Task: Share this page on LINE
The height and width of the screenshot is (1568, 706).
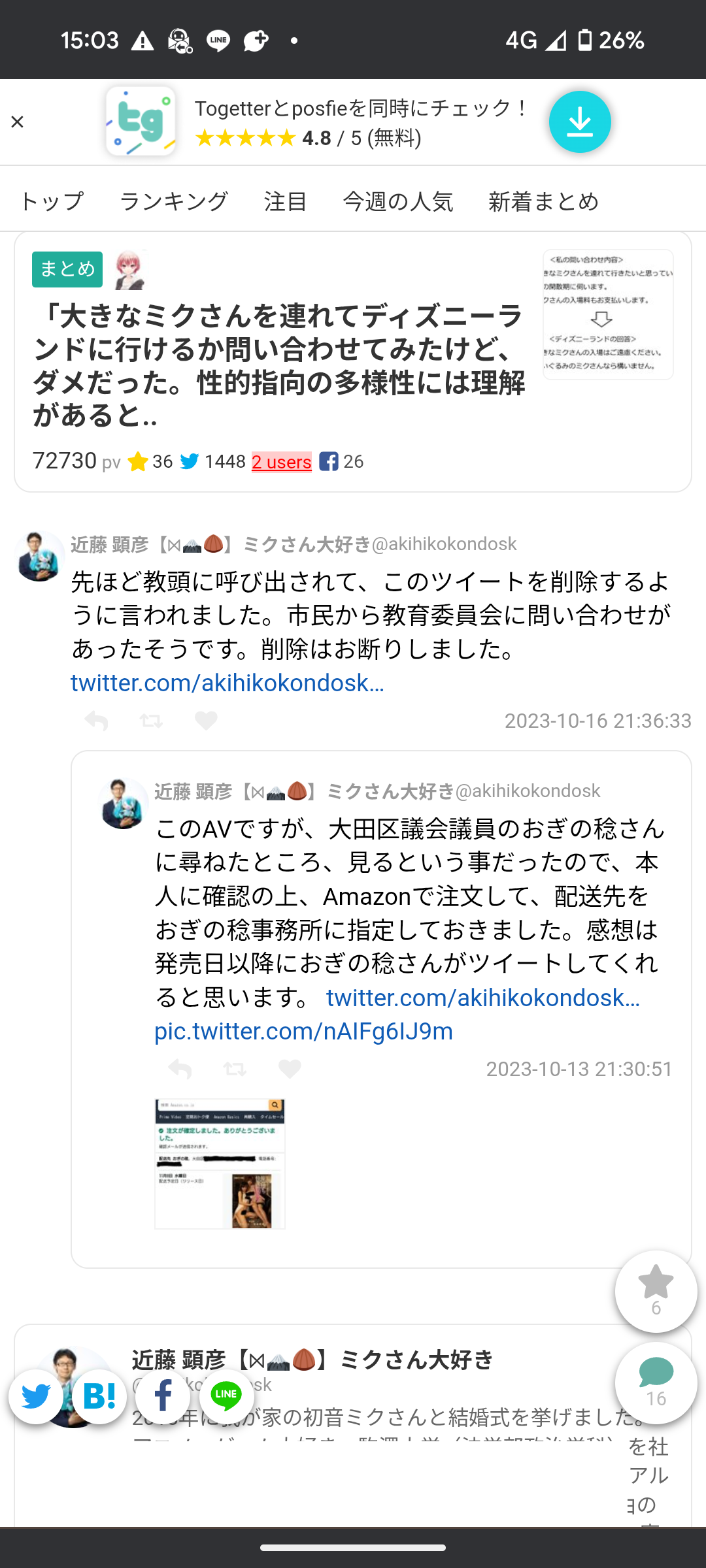Action: tap(226, 1396)
